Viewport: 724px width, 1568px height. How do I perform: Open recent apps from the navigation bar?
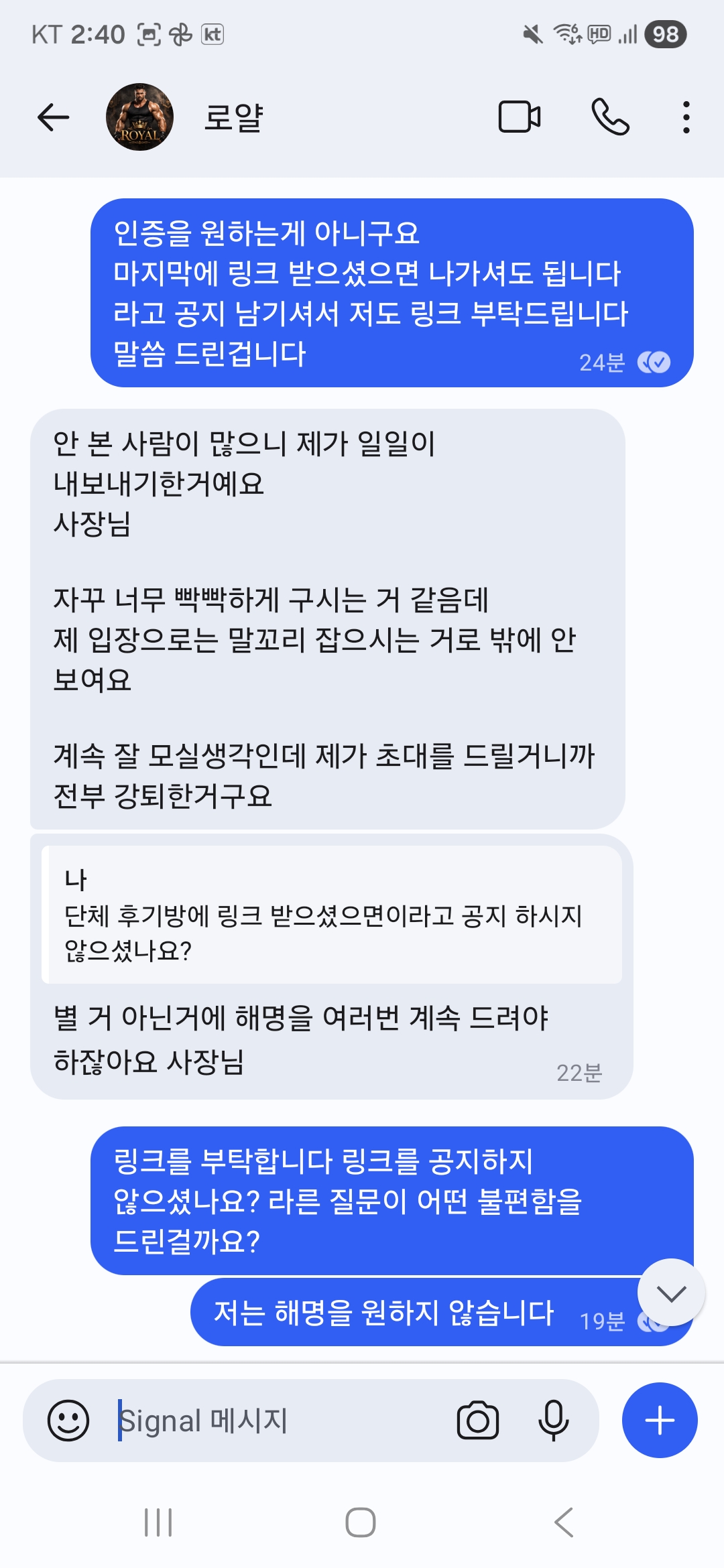pos(159,1522)
